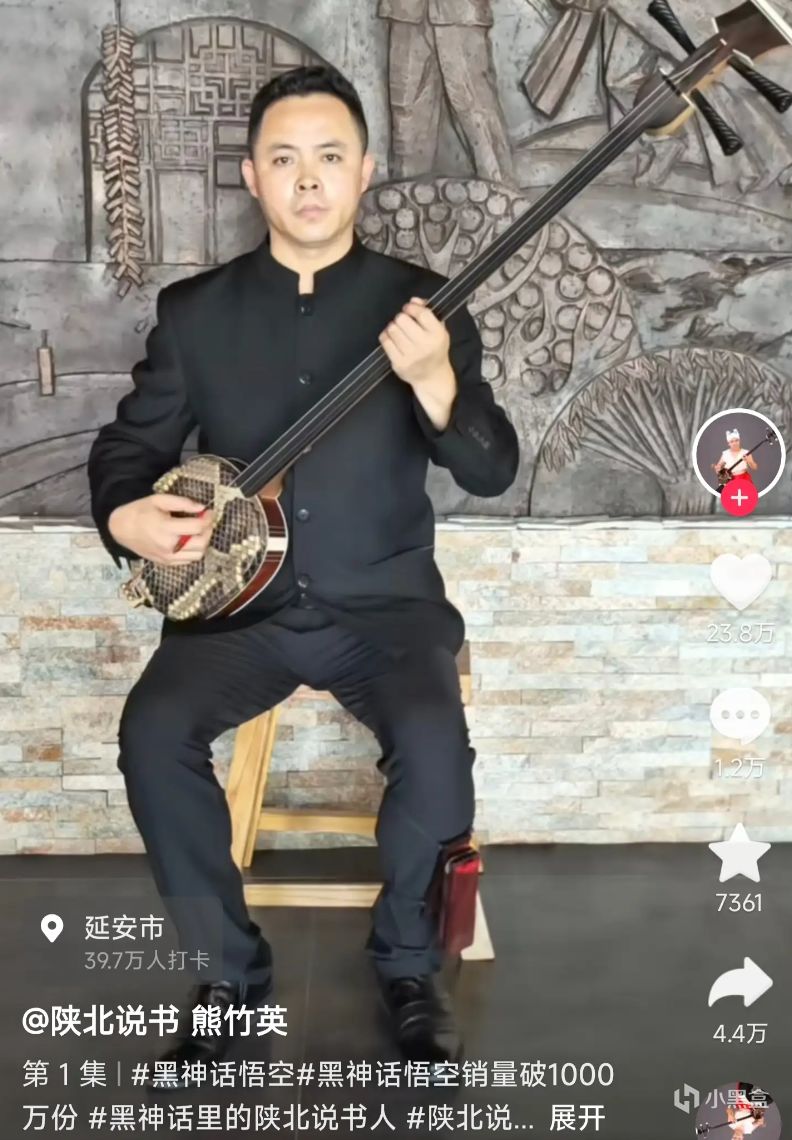Viewport: 792px width, 1140px height.
Task: Add this video to favorites with the star
Action: tap(739, 854)
